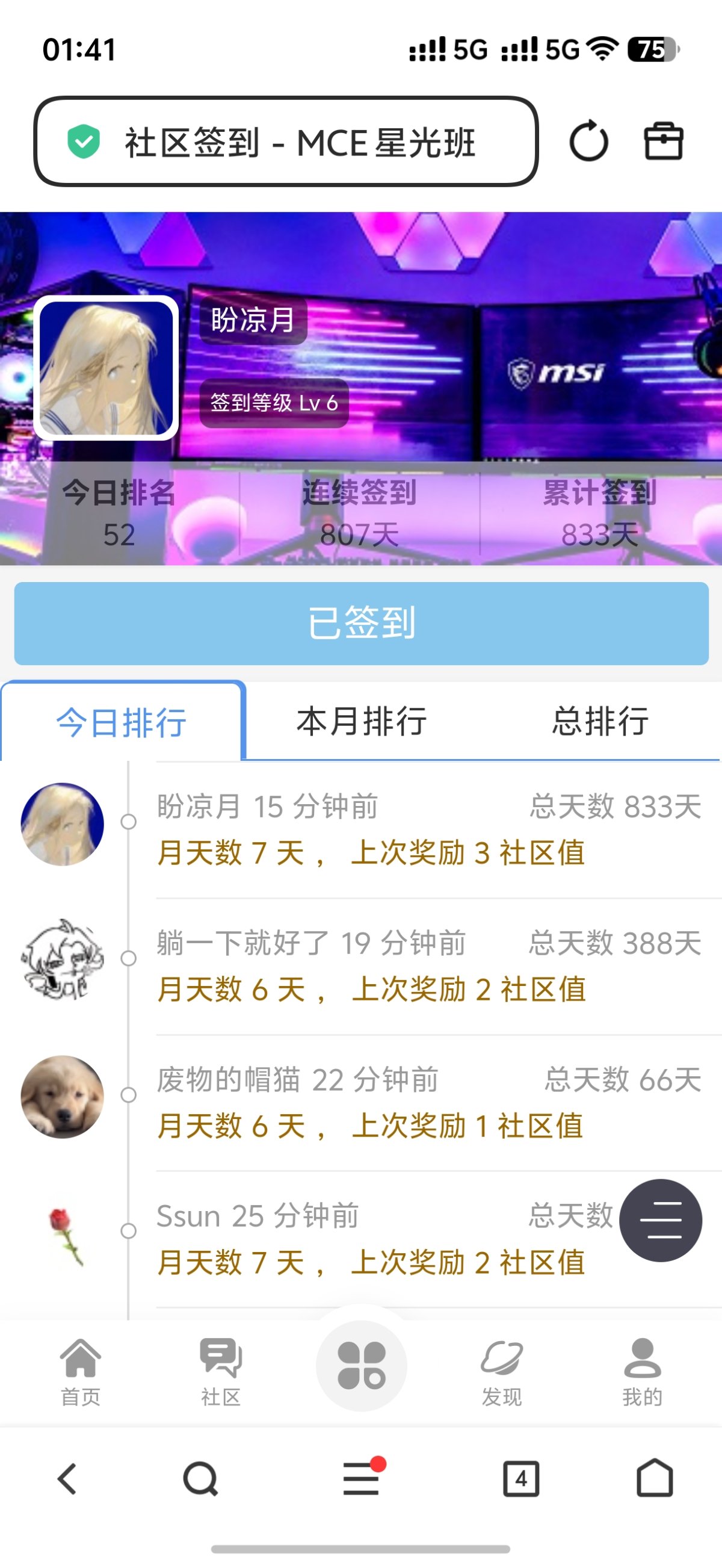Tap the 已签到 signed-in button
722x1568 pixels.
click(360, 622)
